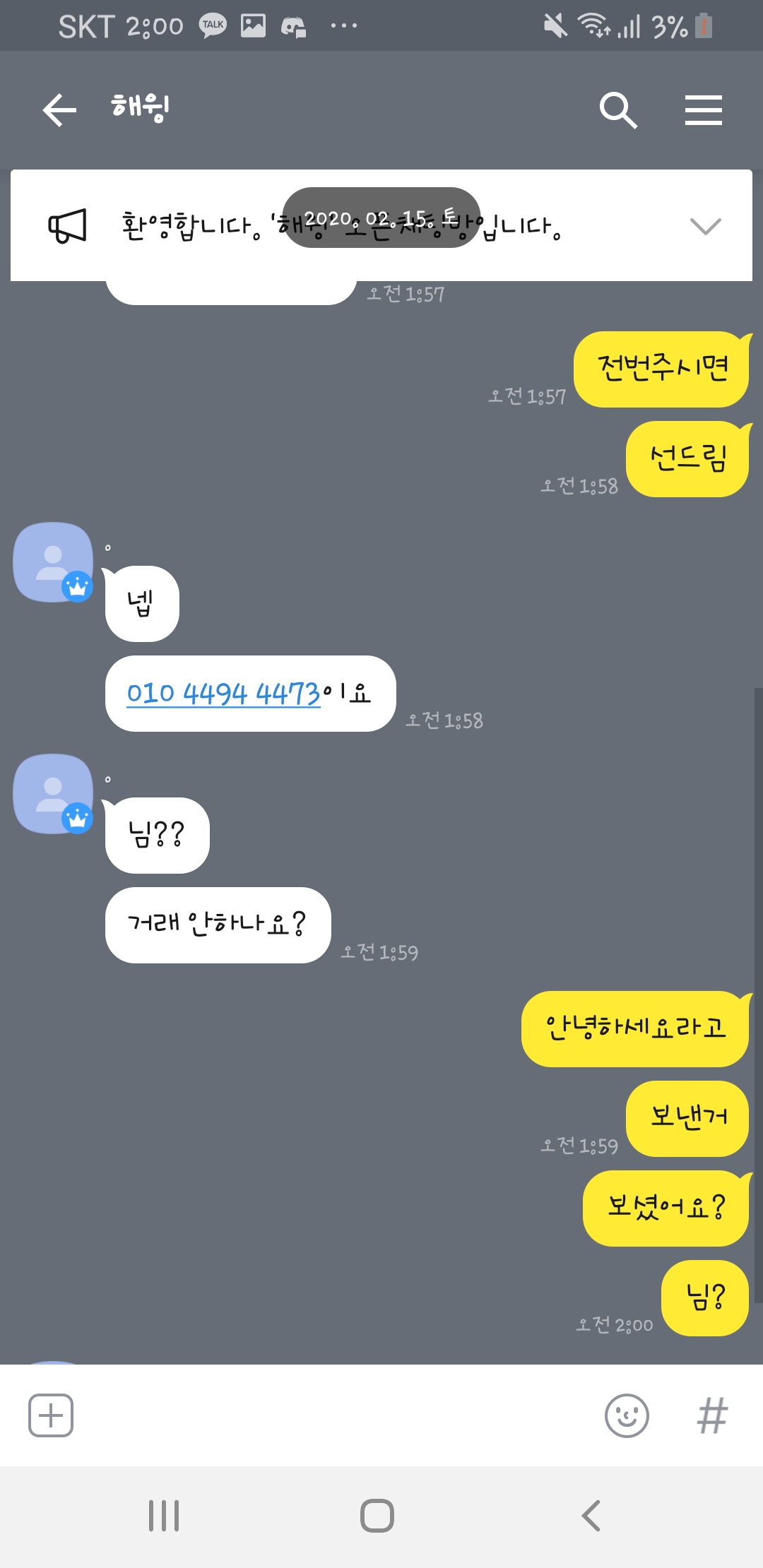The height and width of the screenshot is (1568, 763).
Task: Open the plus attachment menu
Action: (51, 1415)
